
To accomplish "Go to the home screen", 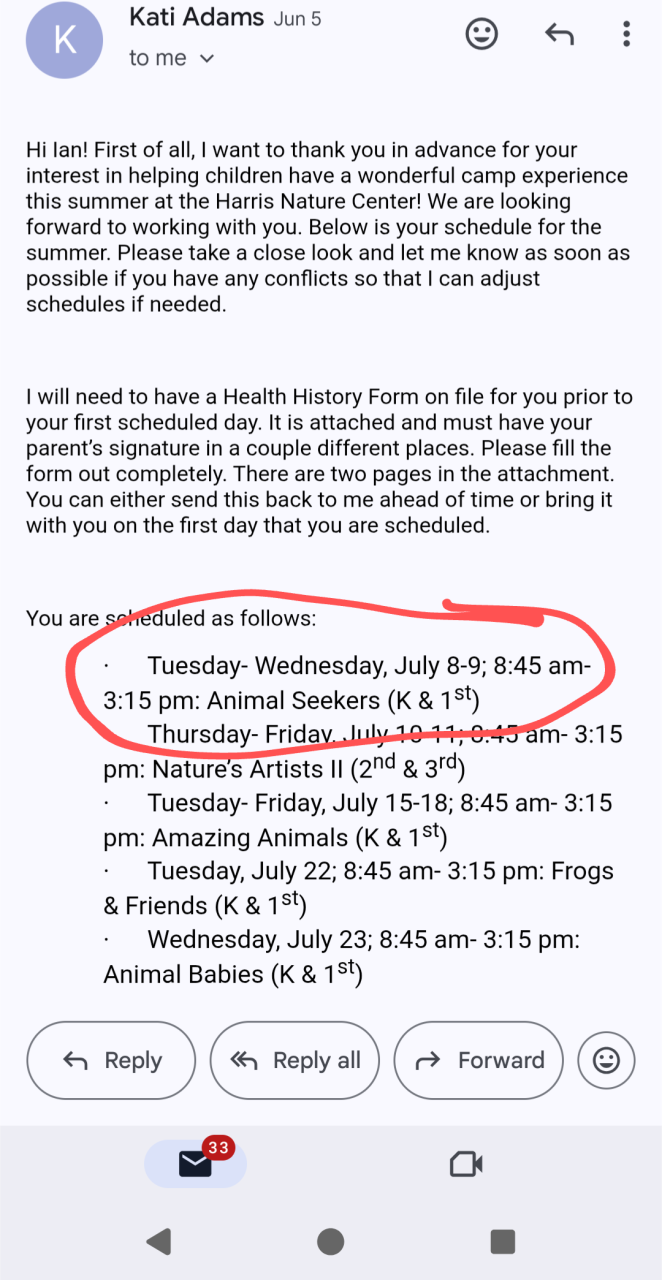I will click(x=331, y=1242).
